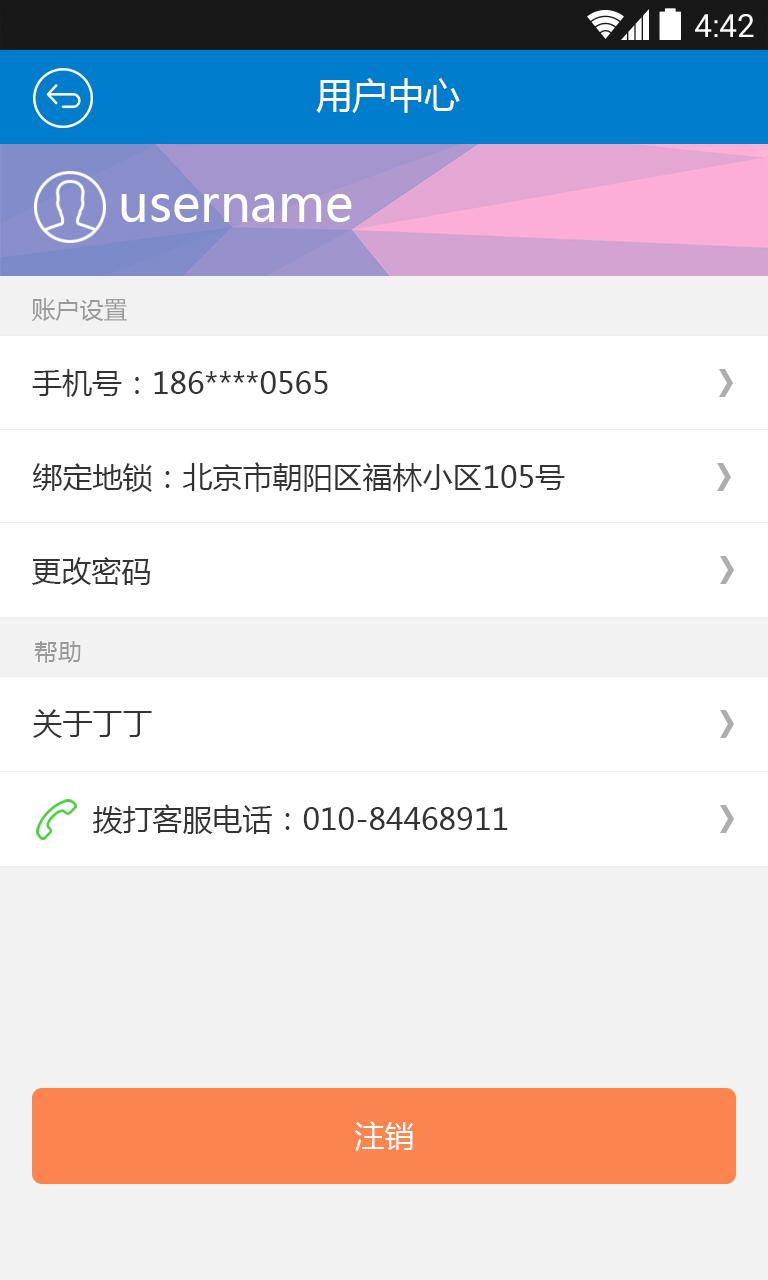Open the 绑定地锁 bound lock row
Image resolution: width=768 pixels, height=1280 pixels.
(x=384, y=477)
